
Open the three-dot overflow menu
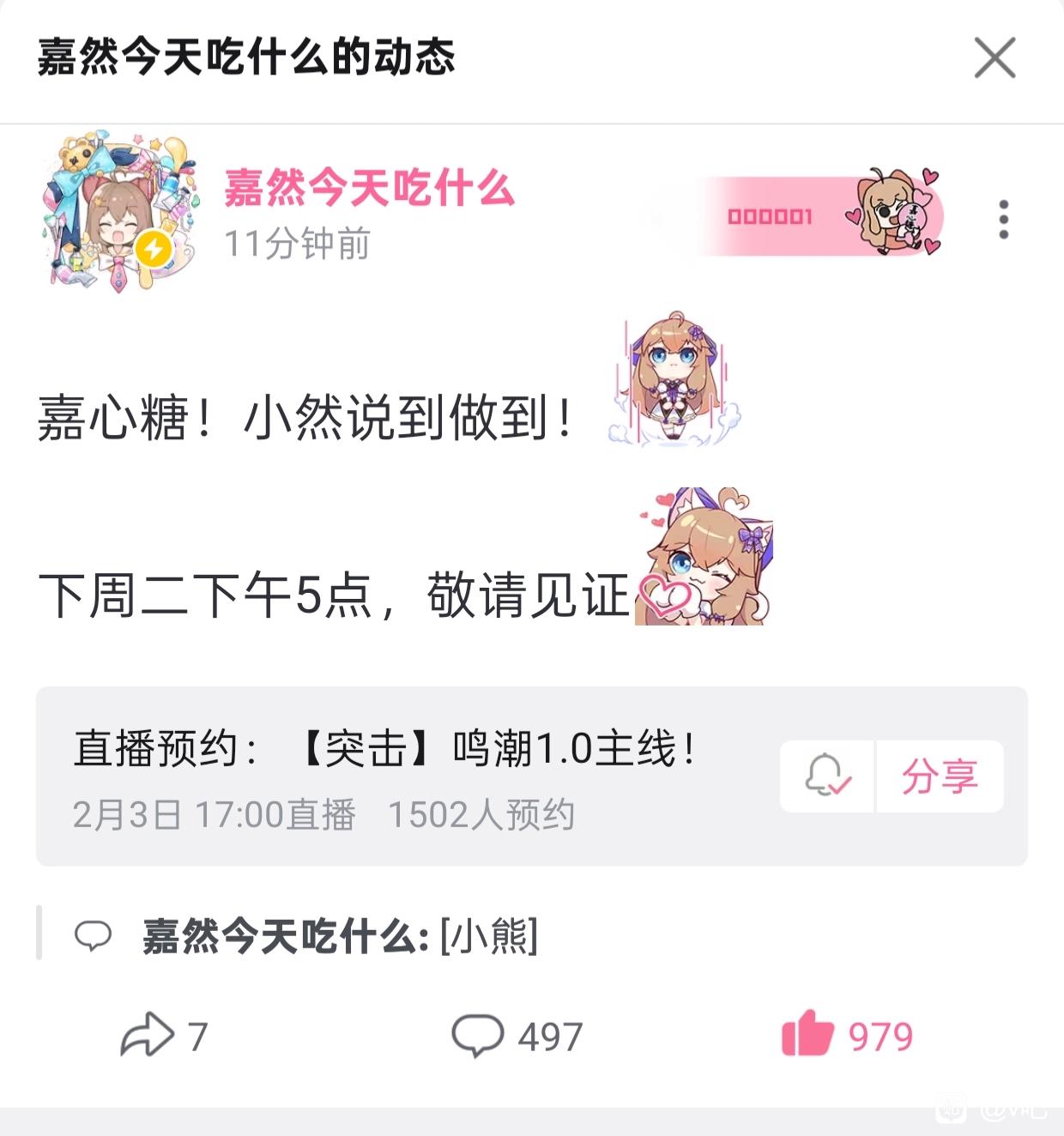pyautogui.click(x=1003, y=220)
